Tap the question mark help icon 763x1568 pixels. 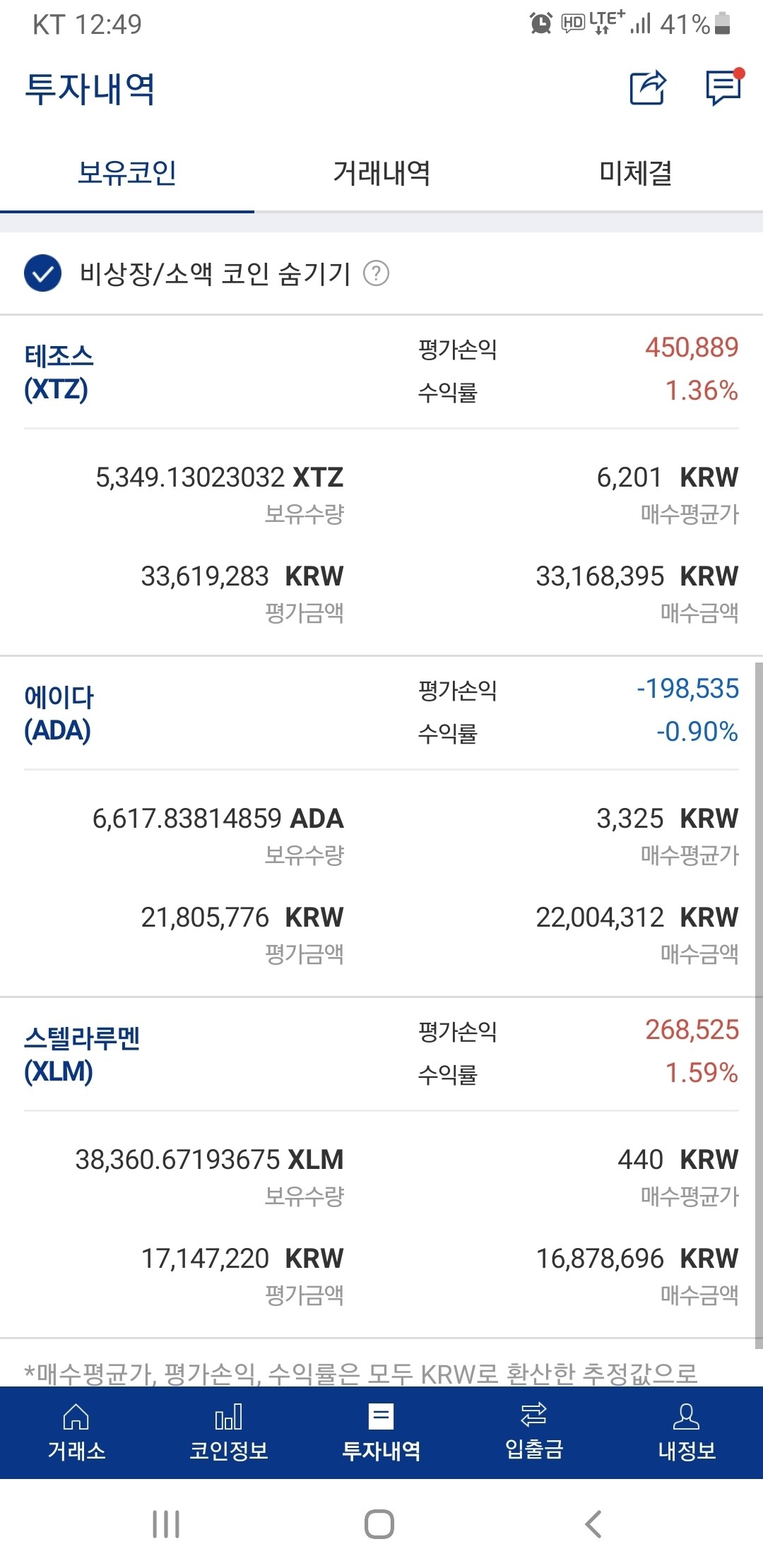tap(377, 274)
